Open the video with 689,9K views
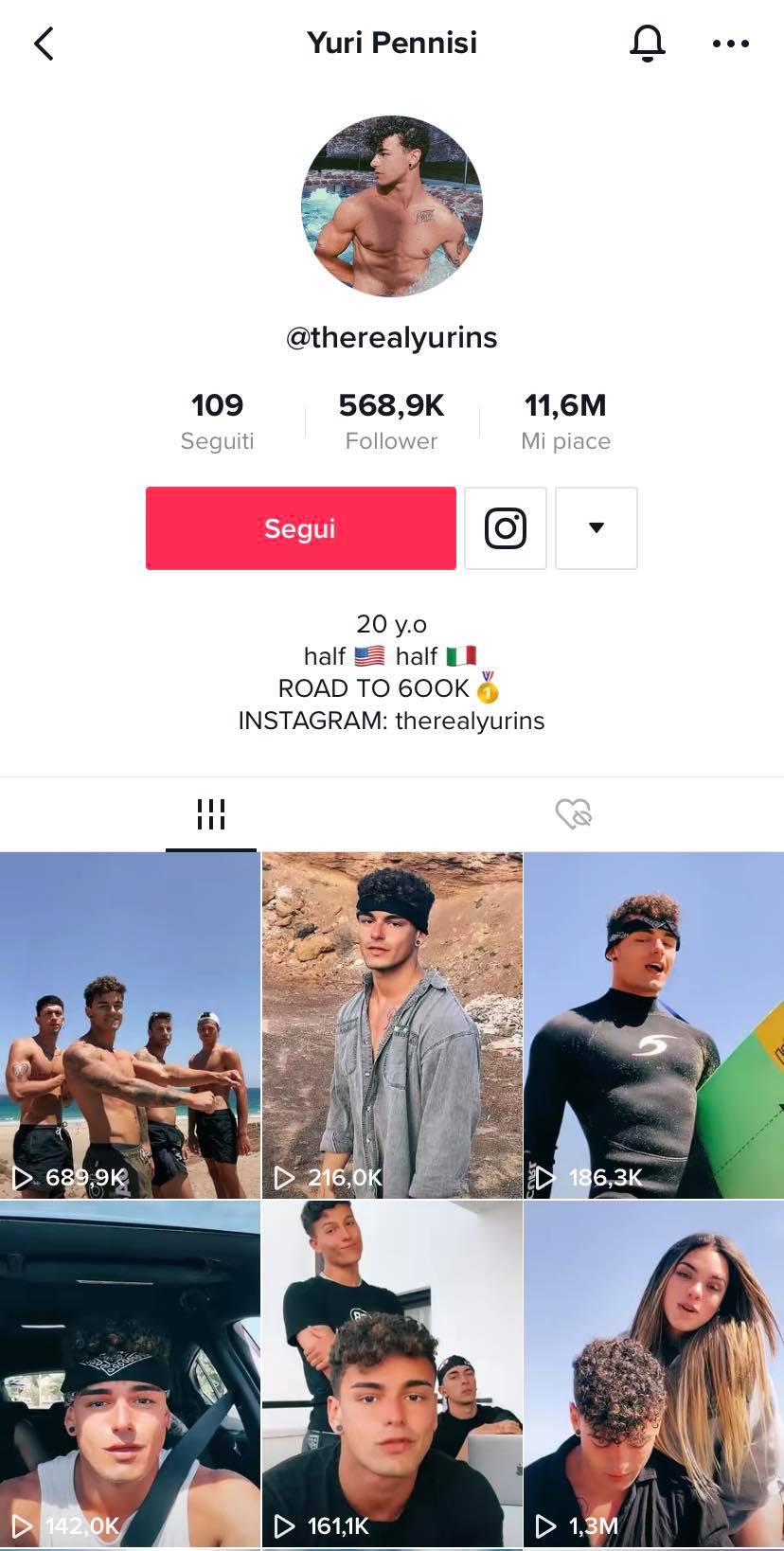This screenshot has width=784, height=1551. pyautogui.click(x=130, y=1025)
